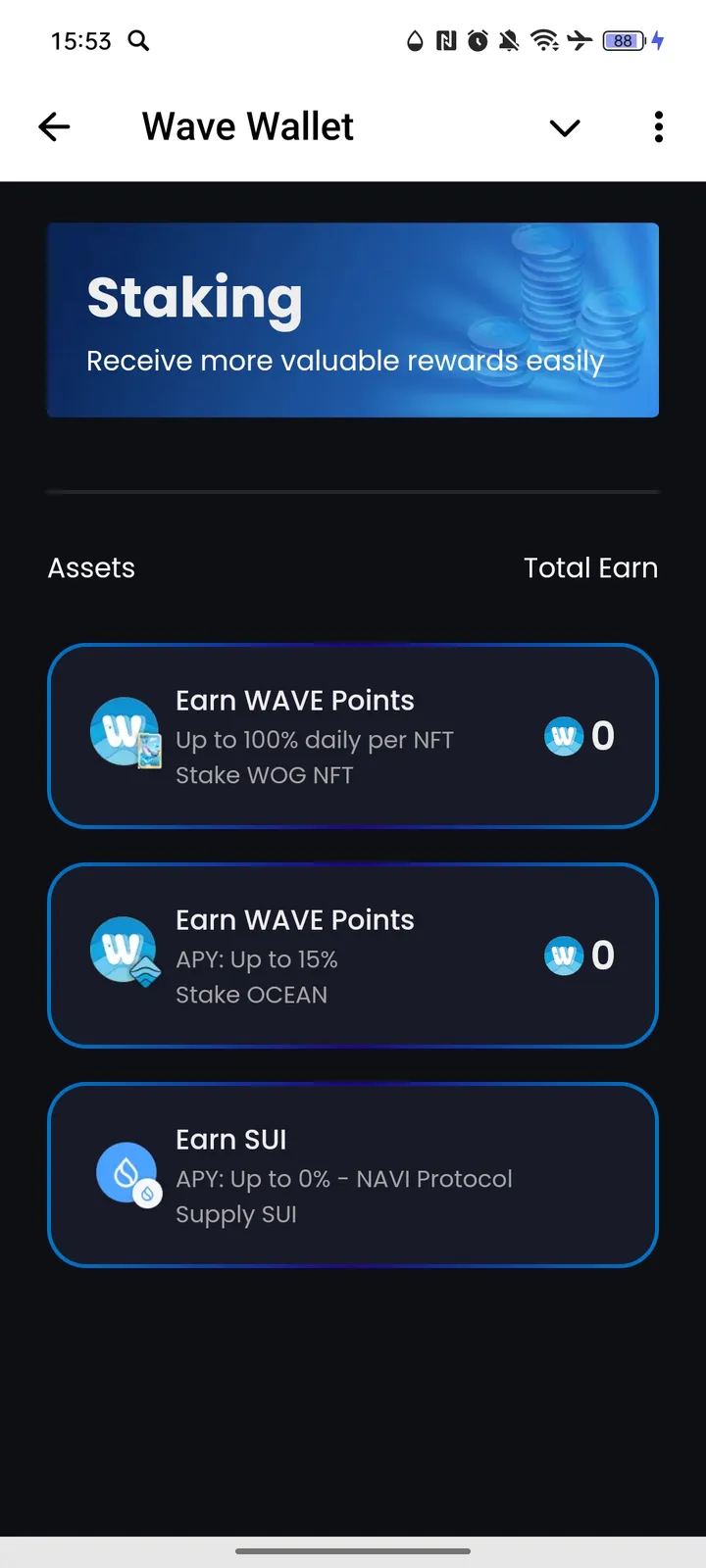Open the search magnifier in status bar

click(138, 41)
